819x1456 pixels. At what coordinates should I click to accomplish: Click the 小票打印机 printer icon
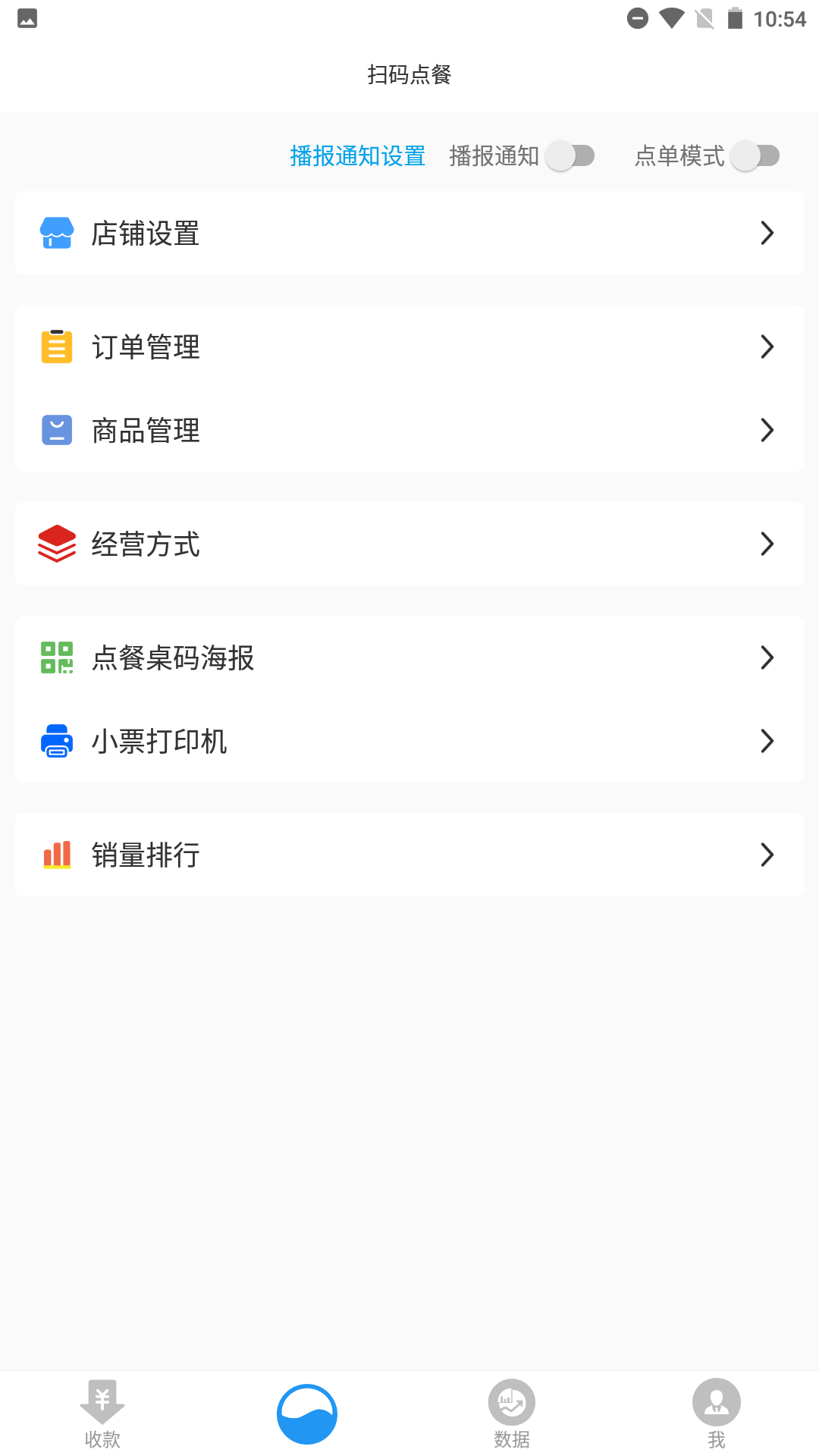tap(57, 741)
